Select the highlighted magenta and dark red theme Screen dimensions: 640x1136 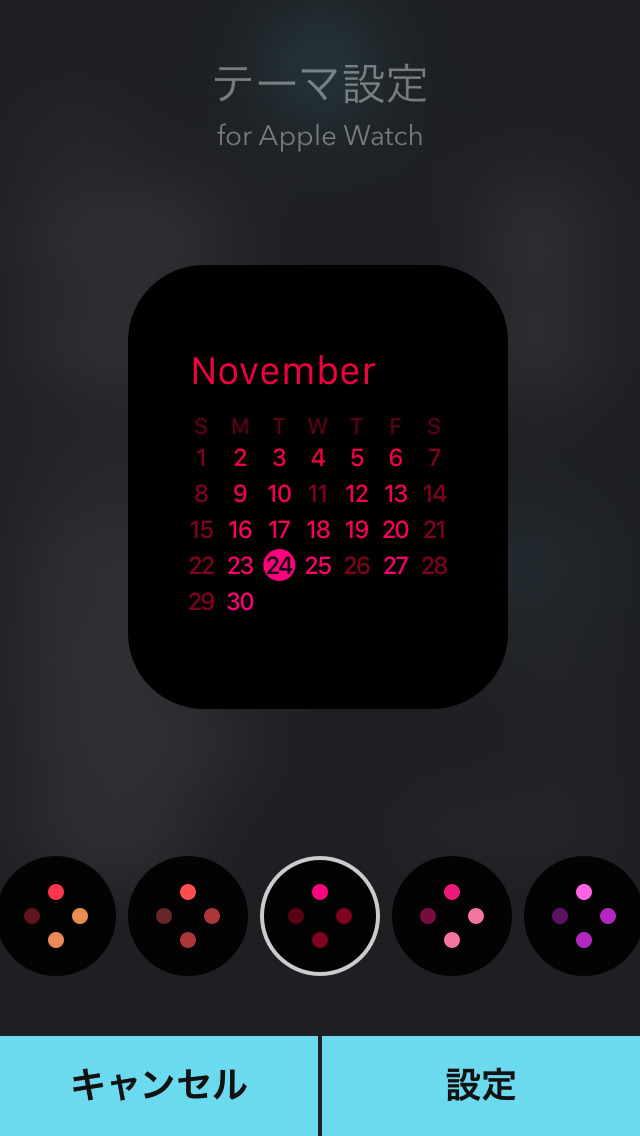(x=320, y=916)
